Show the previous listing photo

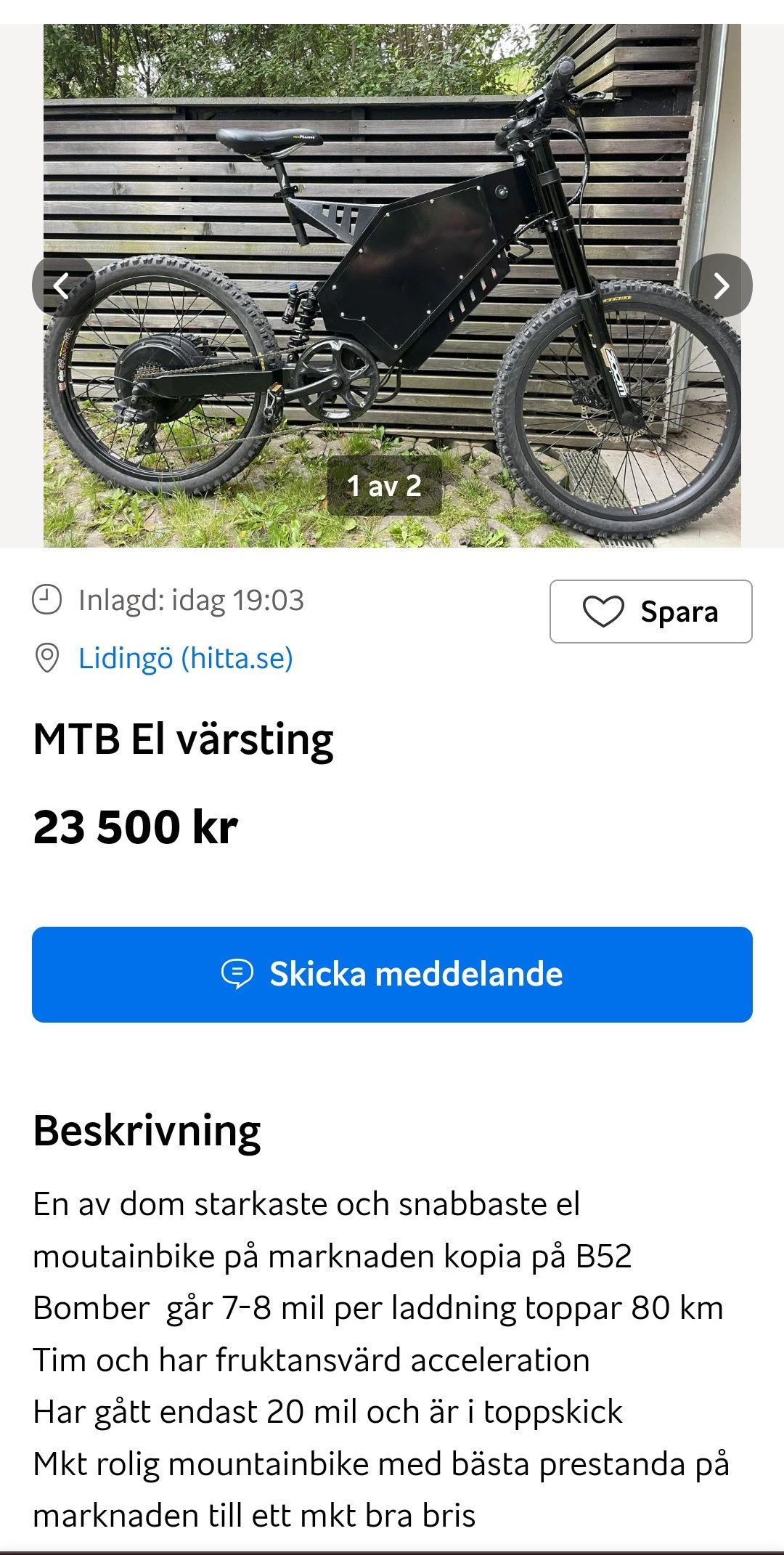coord(62,285)
